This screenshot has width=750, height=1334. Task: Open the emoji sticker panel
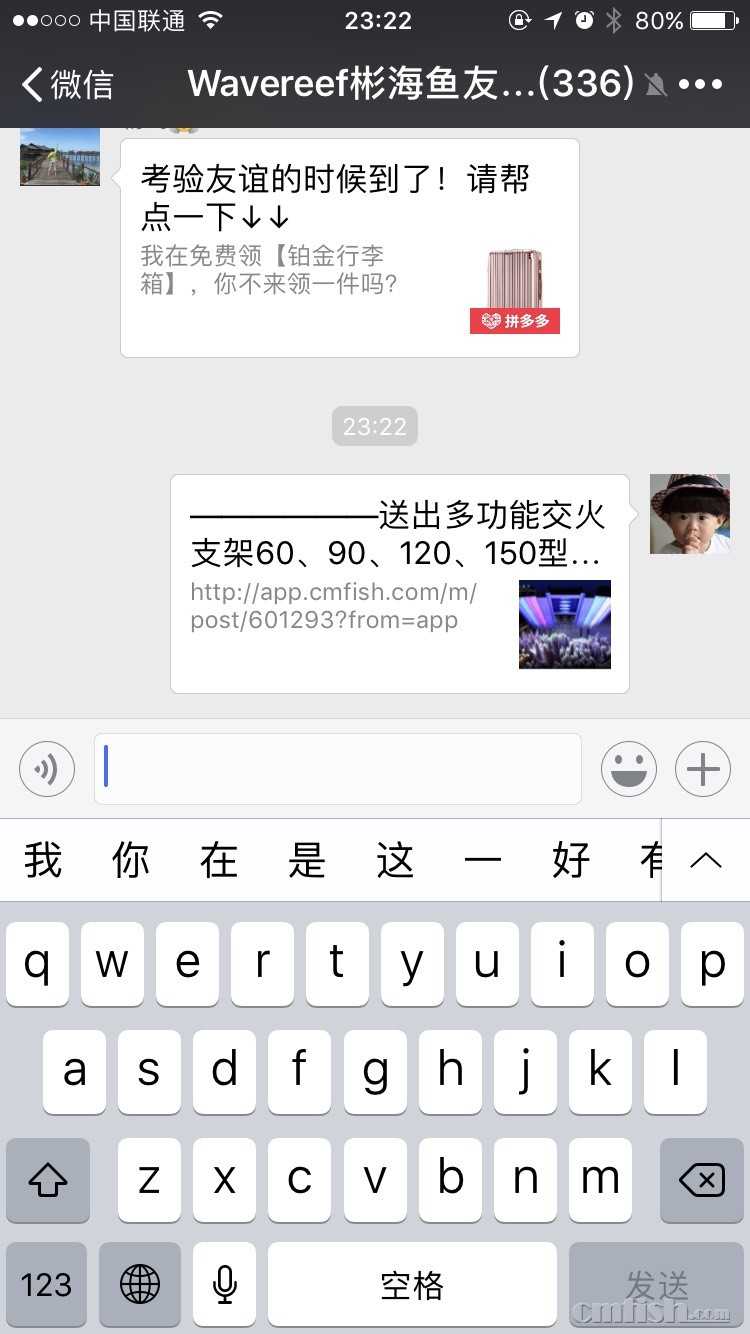click(x=628, y=769)
